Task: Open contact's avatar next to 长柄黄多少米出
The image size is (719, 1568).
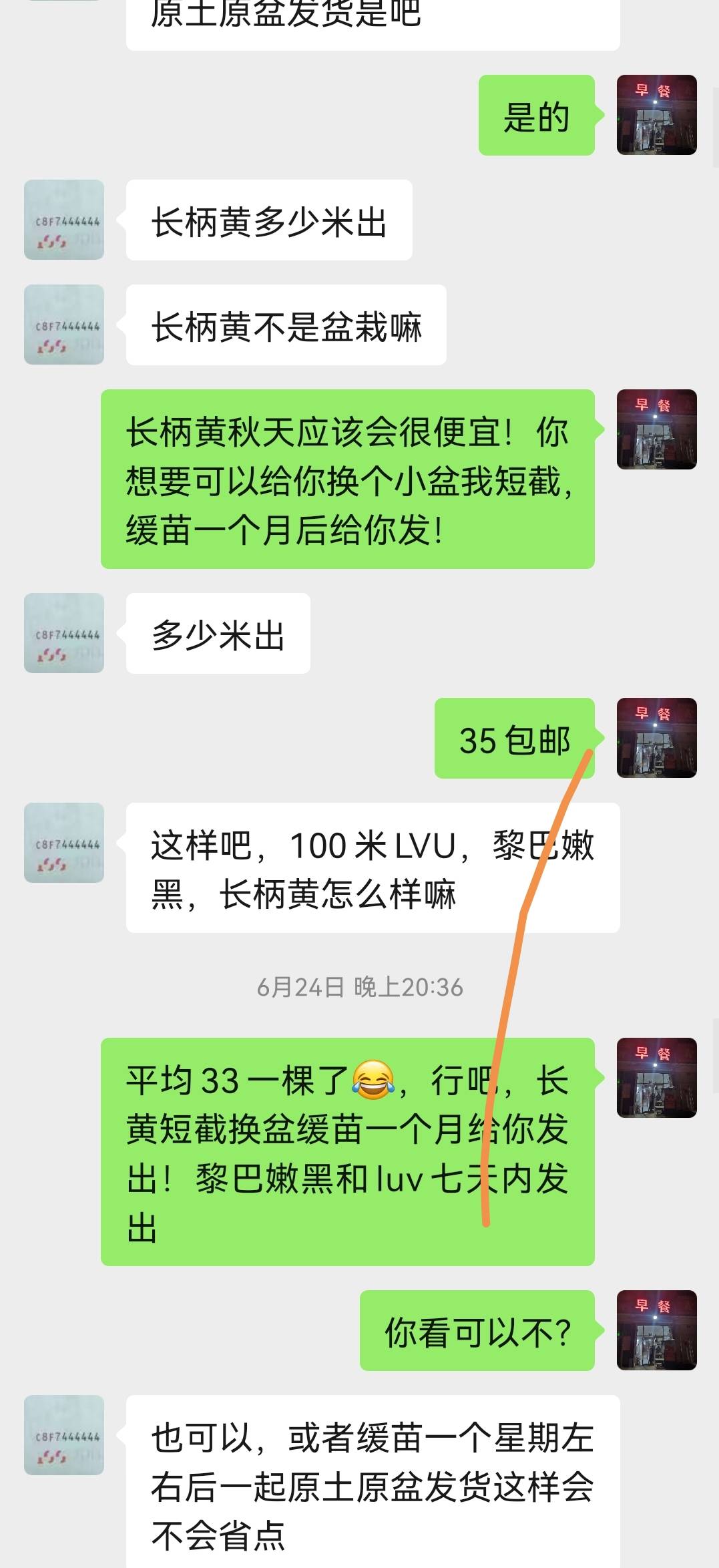Action: click(64, 220)
